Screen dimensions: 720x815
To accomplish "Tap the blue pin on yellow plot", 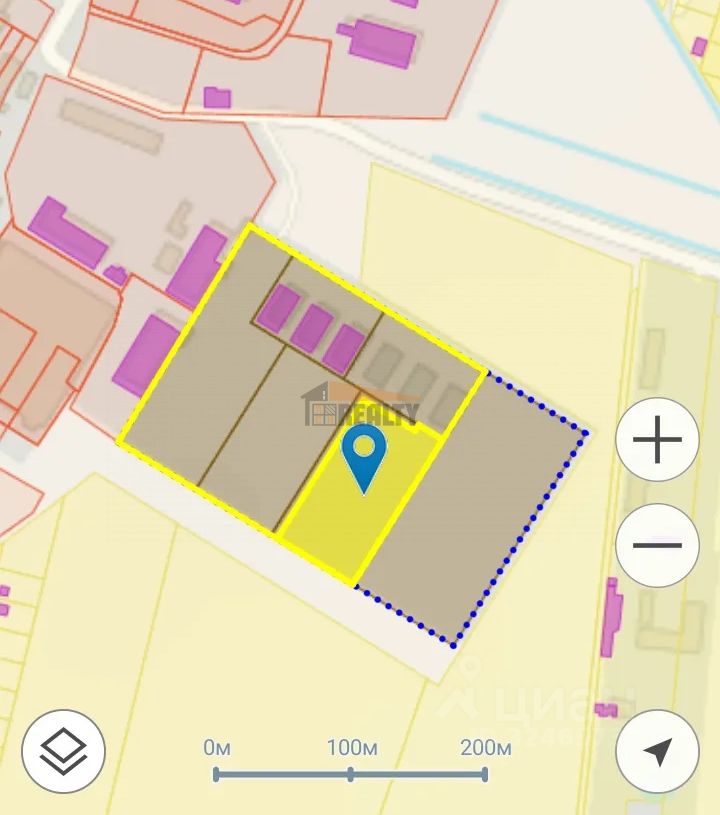I will point(363,455).
